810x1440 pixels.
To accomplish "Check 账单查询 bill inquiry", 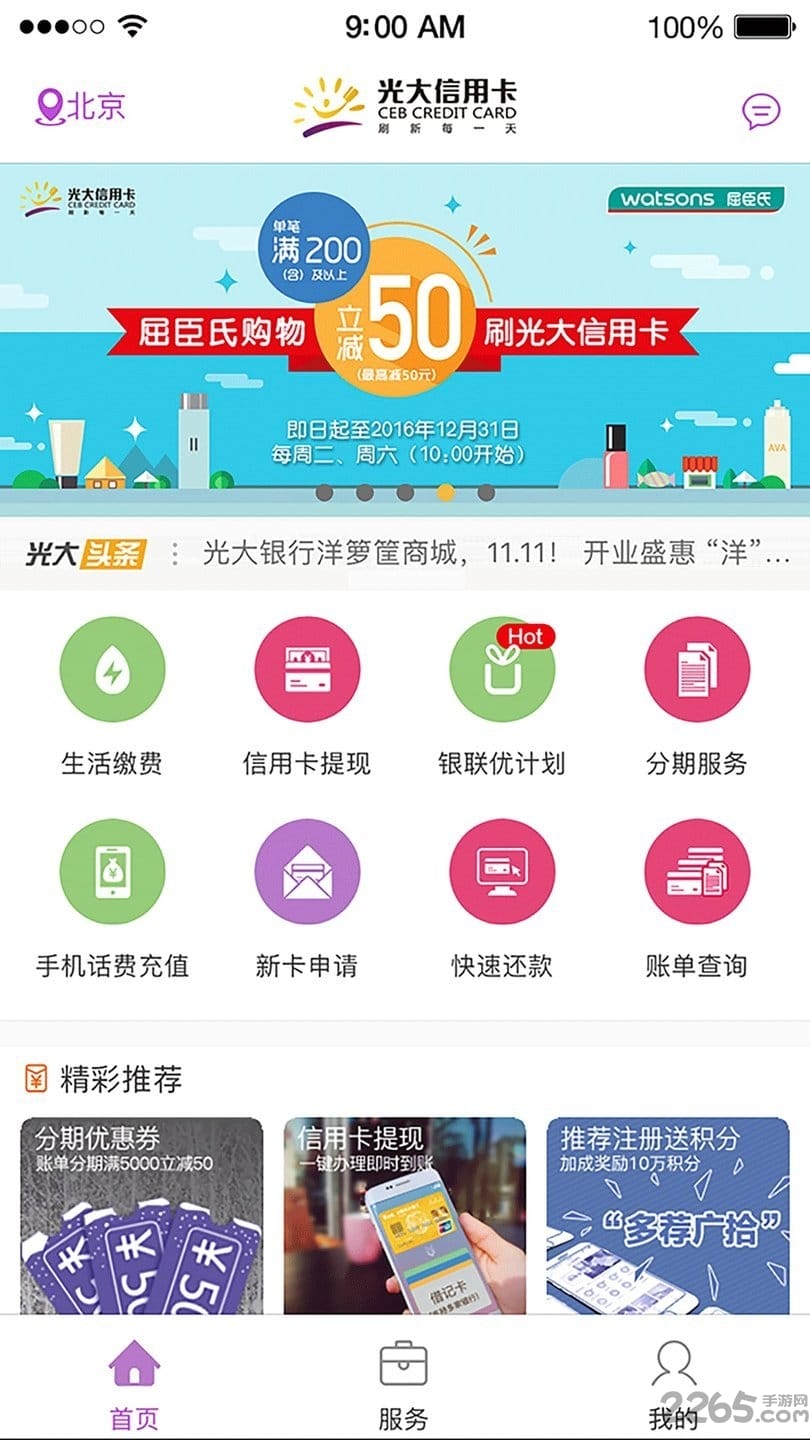I will coord(696,871).
